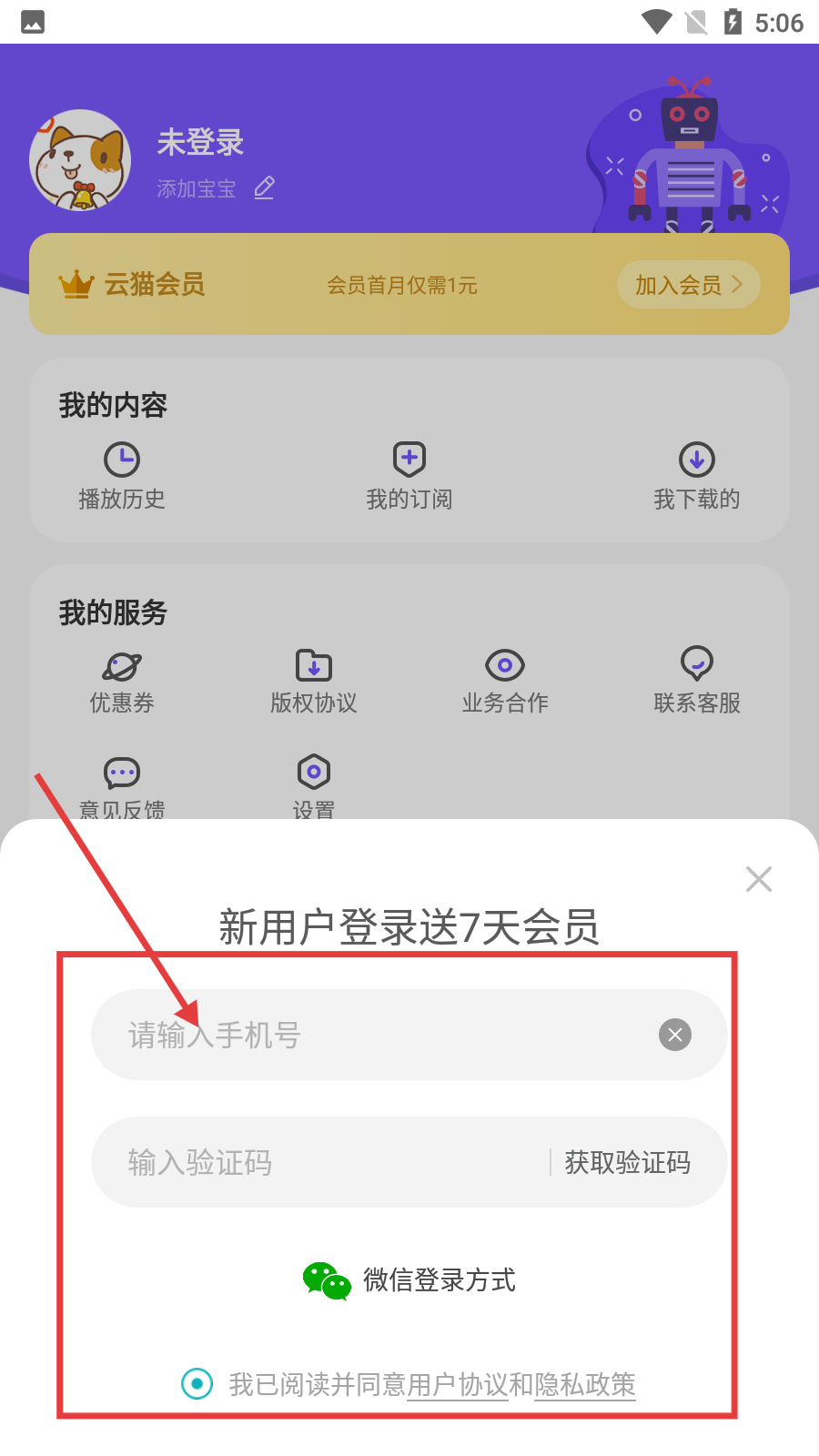Choose 微信登录方式 to log in

click(x=411, y=1280)
